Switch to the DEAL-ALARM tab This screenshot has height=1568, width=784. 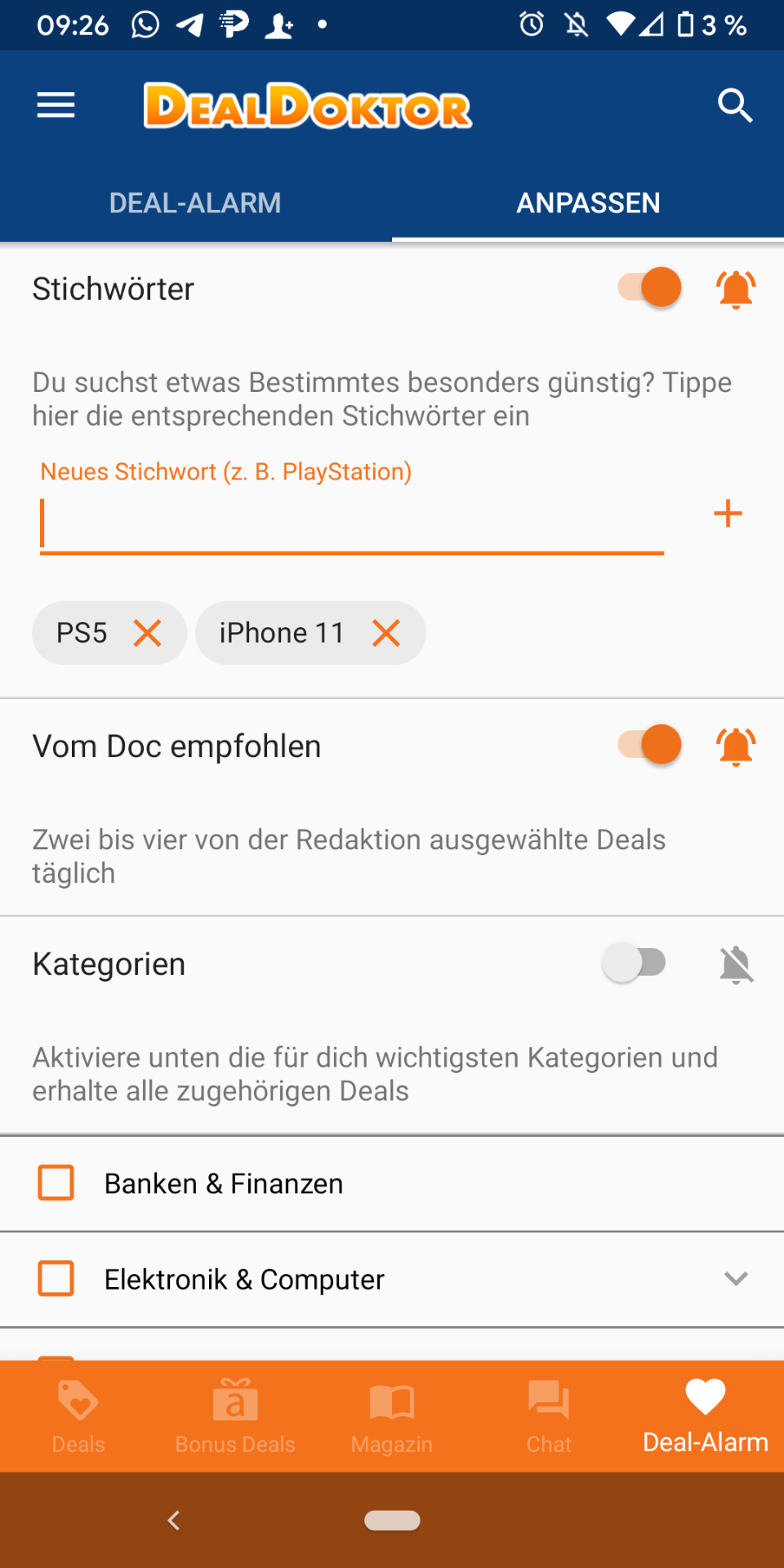pos(195,203)
